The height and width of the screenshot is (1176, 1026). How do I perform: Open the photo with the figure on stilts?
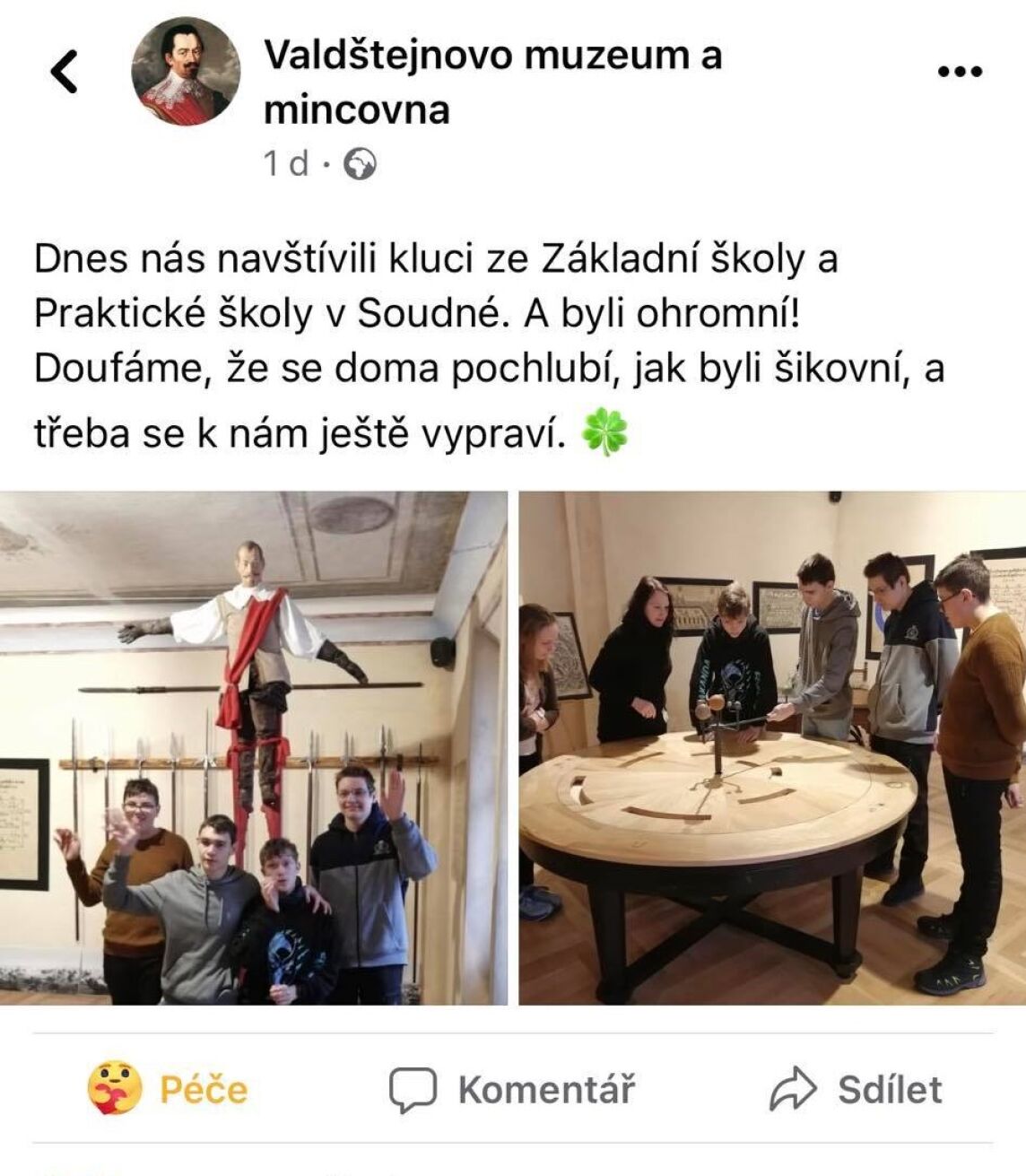click(253, 747)
